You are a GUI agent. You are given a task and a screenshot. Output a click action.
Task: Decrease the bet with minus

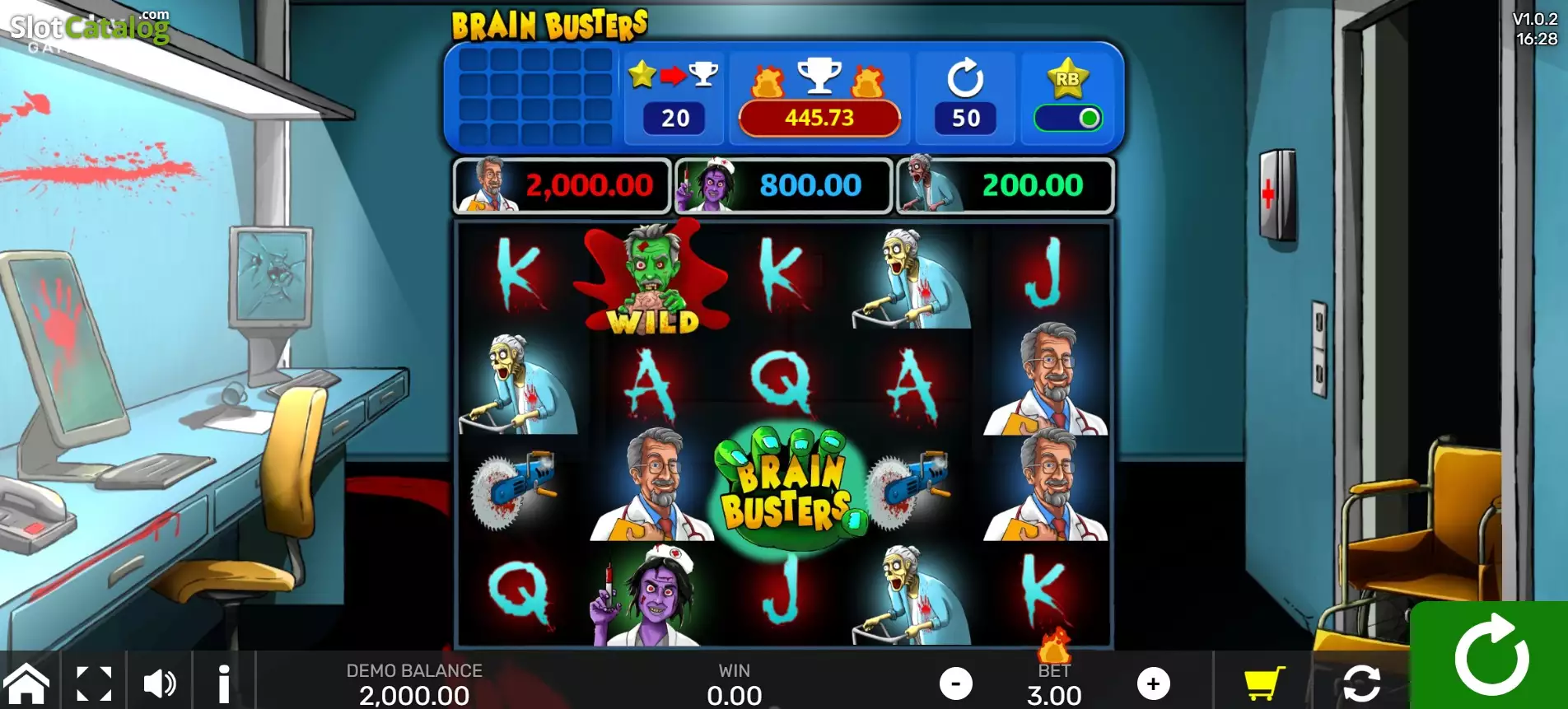coord(956,683)
